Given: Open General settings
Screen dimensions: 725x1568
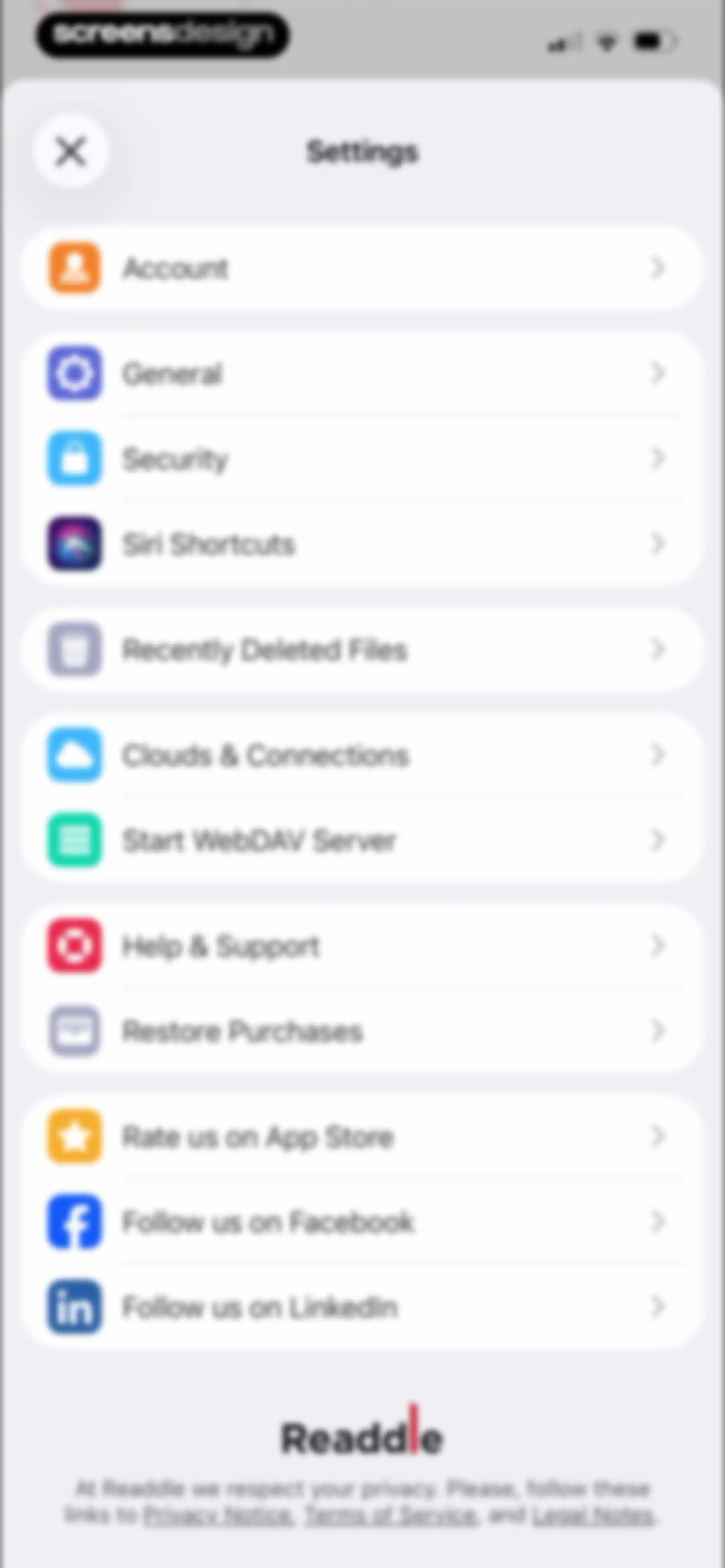Looking at the screenshot, I should [x=363, y=373].
